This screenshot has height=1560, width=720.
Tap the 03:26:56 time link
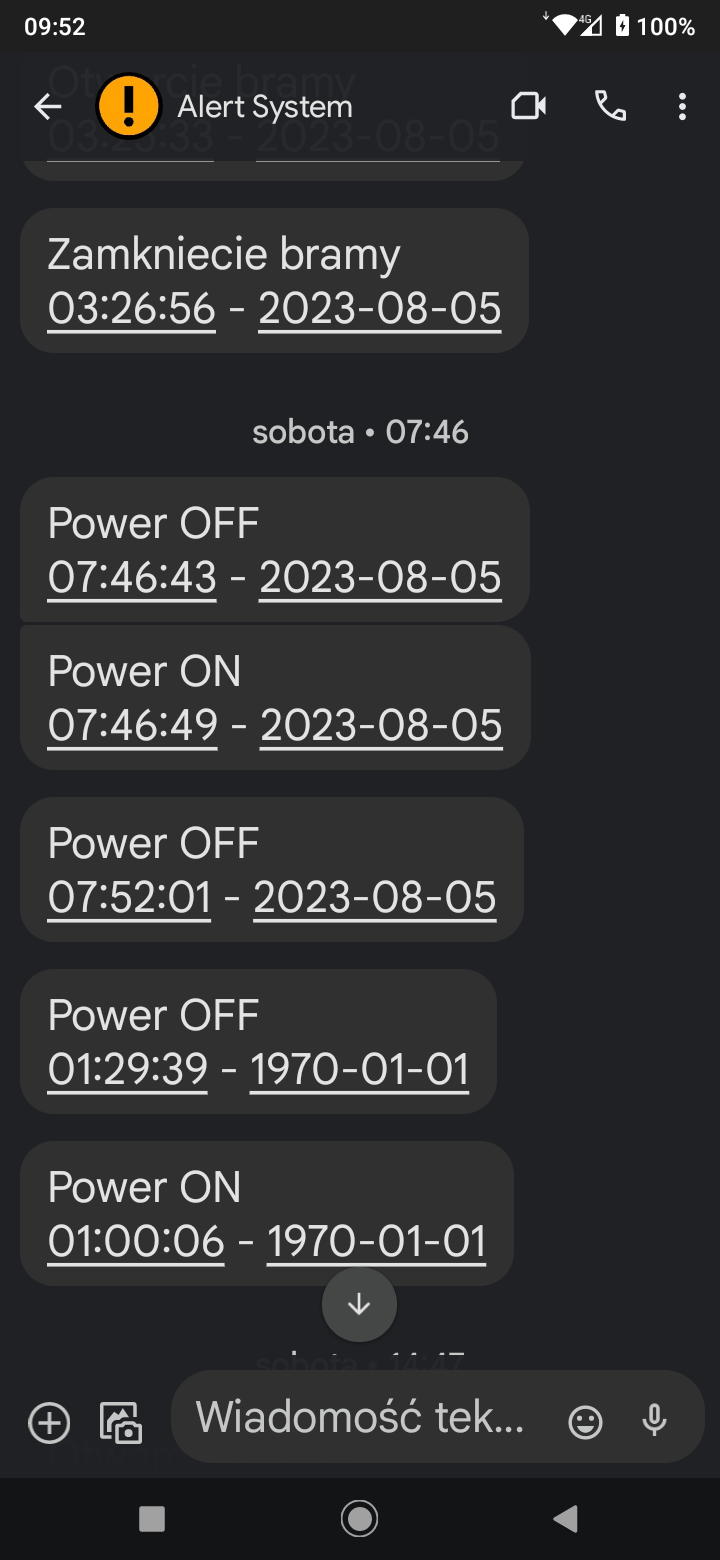tap(132, 308)
